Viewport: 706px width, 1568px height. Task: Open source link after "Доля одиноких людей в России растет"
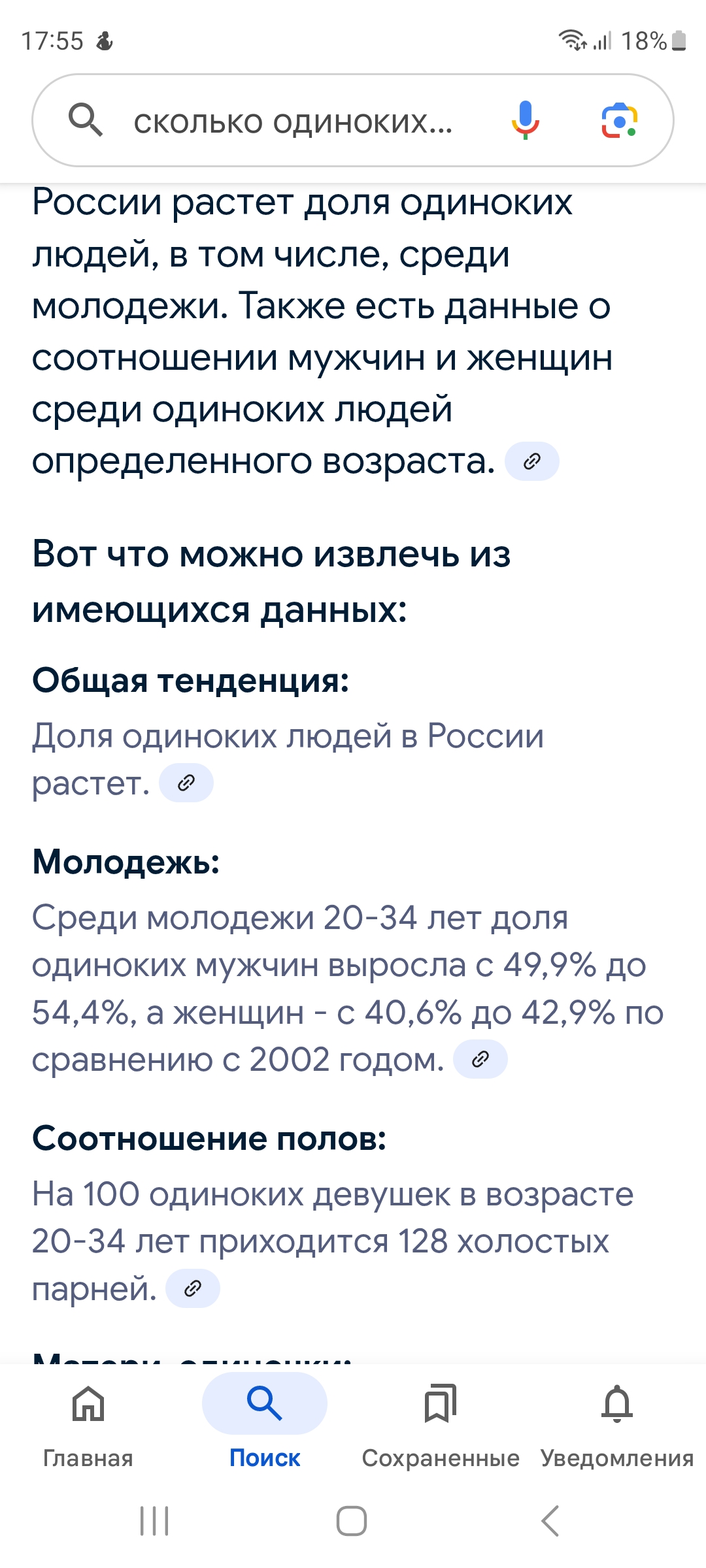pyautogui.click(x=186, y=783)
